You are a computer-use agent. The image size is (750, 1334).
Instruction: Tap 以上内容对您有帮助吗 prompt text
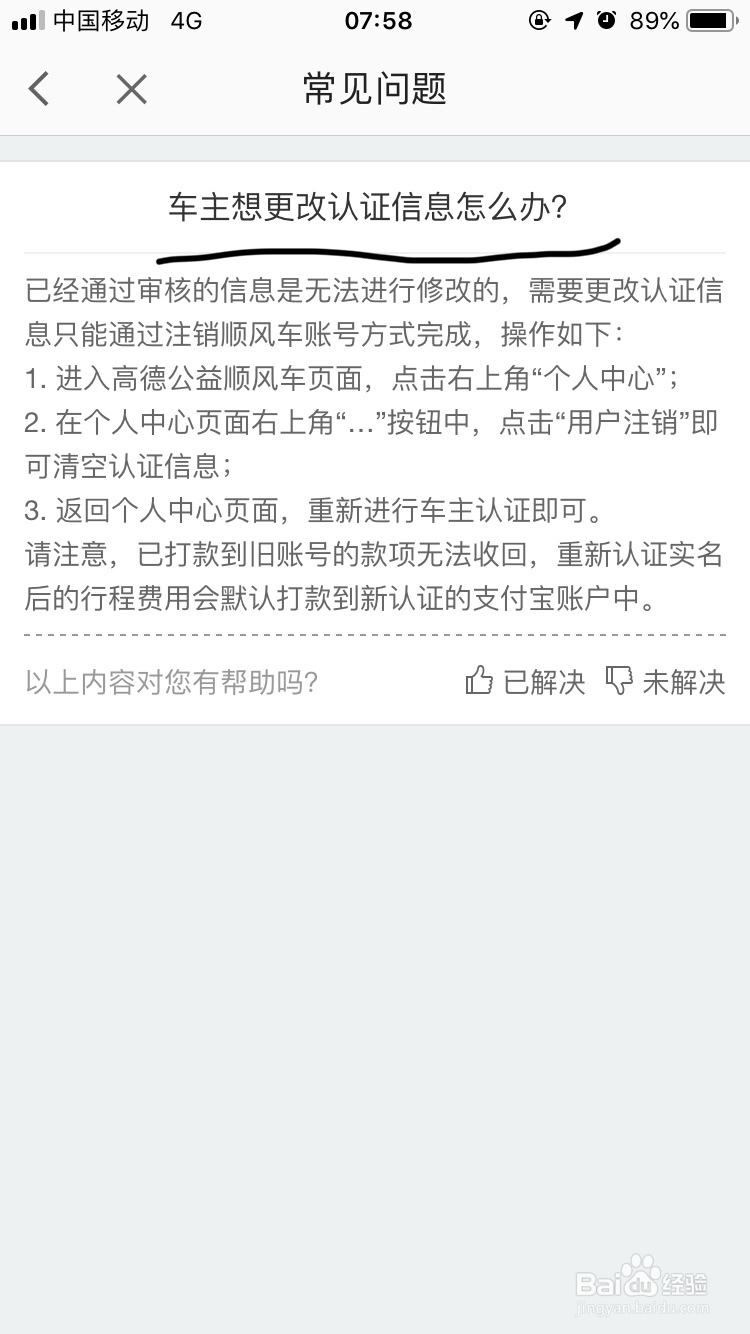coord(172,681)
